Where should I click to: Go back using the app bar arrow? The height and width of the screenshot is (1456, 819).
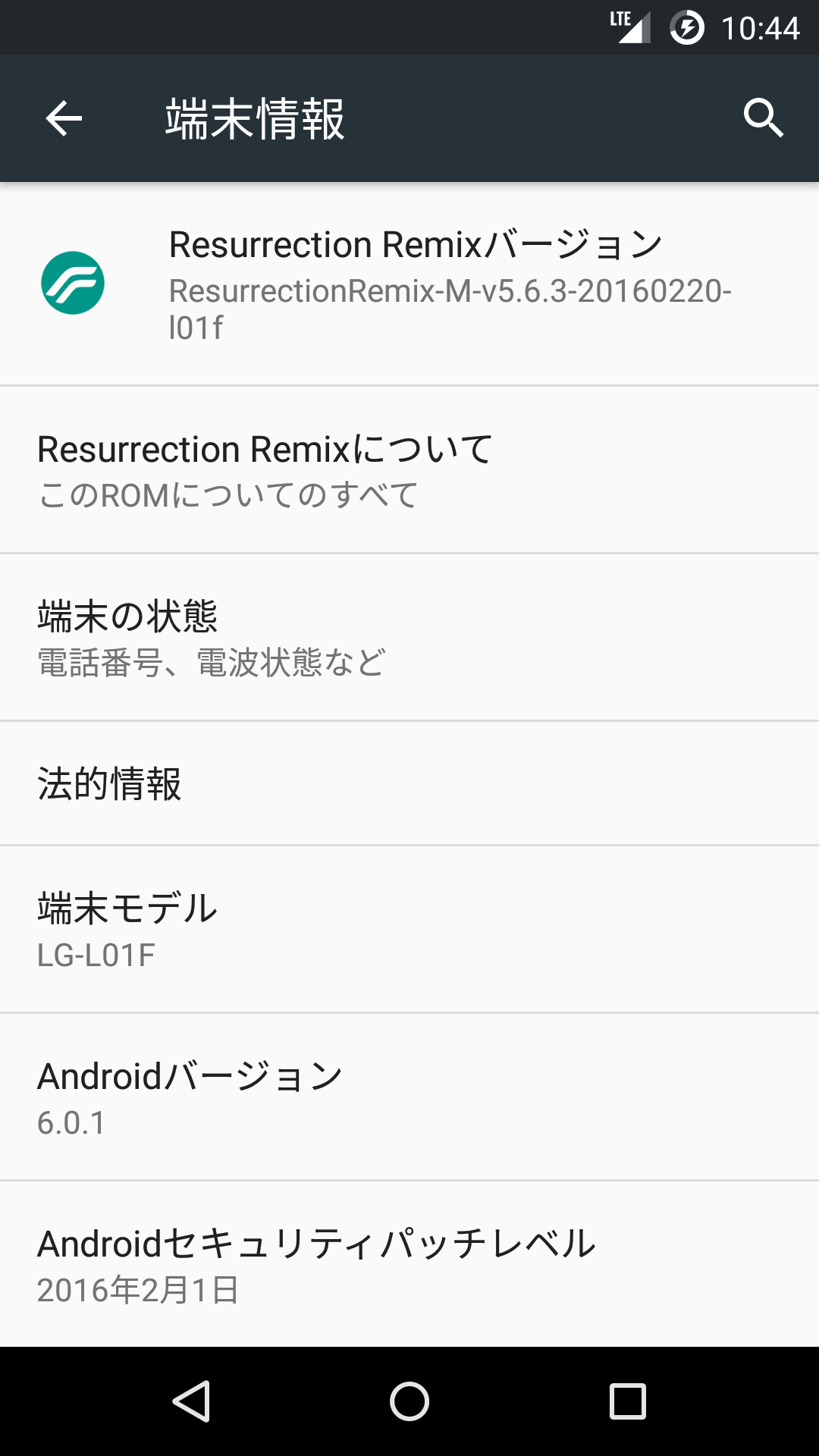pos(64,118)
